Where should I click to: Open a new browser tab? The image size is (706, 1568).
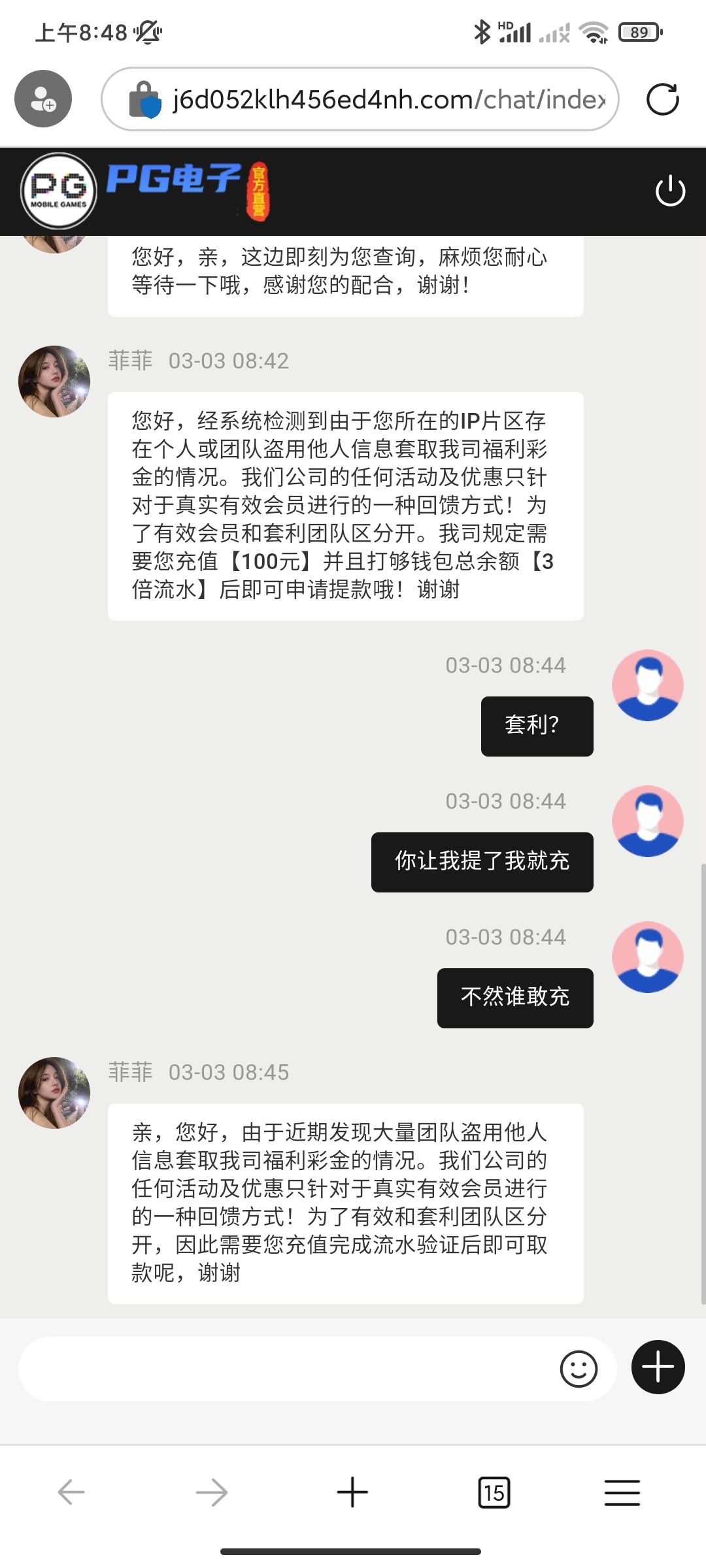352,1492
